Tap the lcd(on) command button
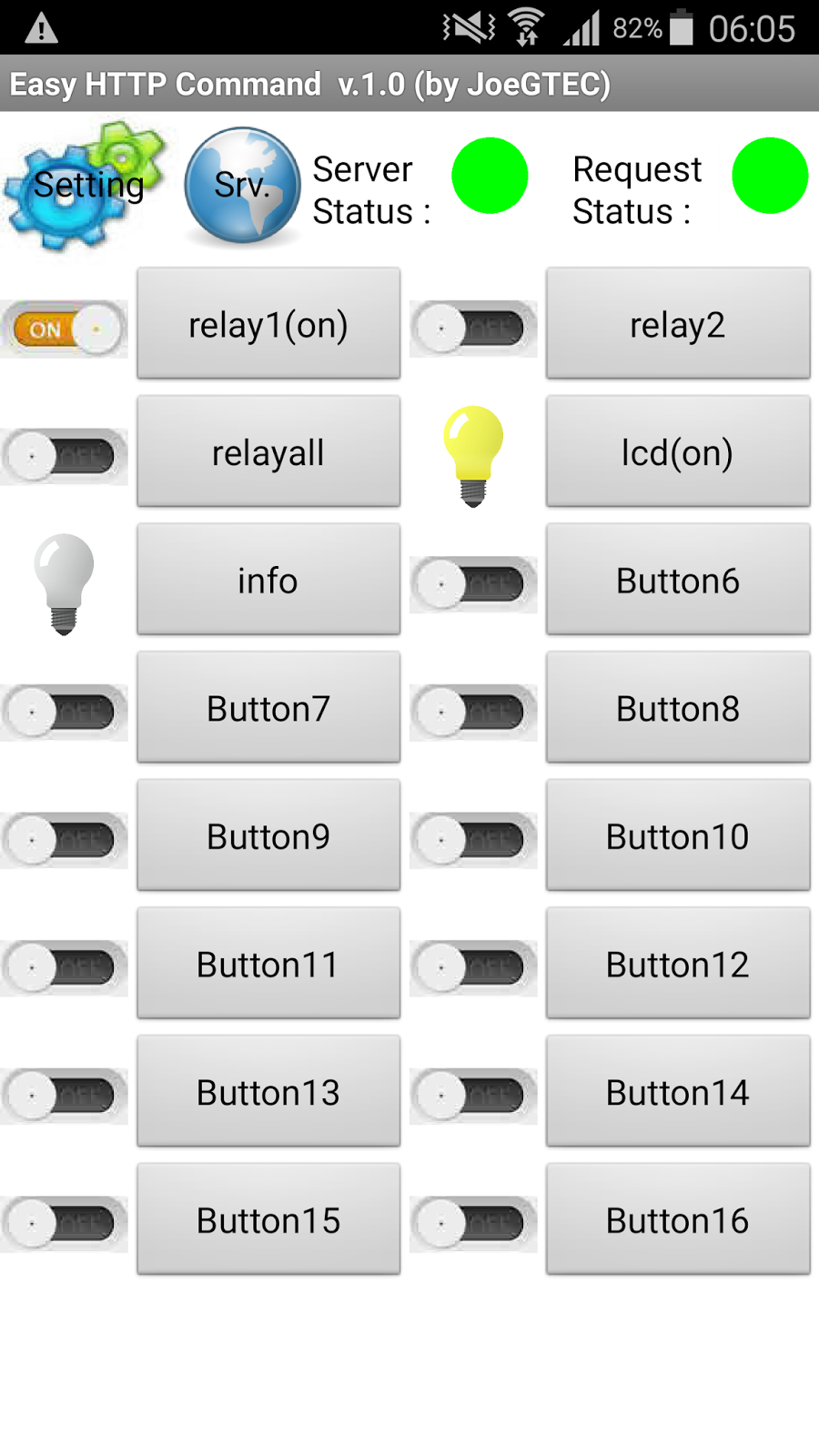The image size is (819, 1456). coord(677,452)
